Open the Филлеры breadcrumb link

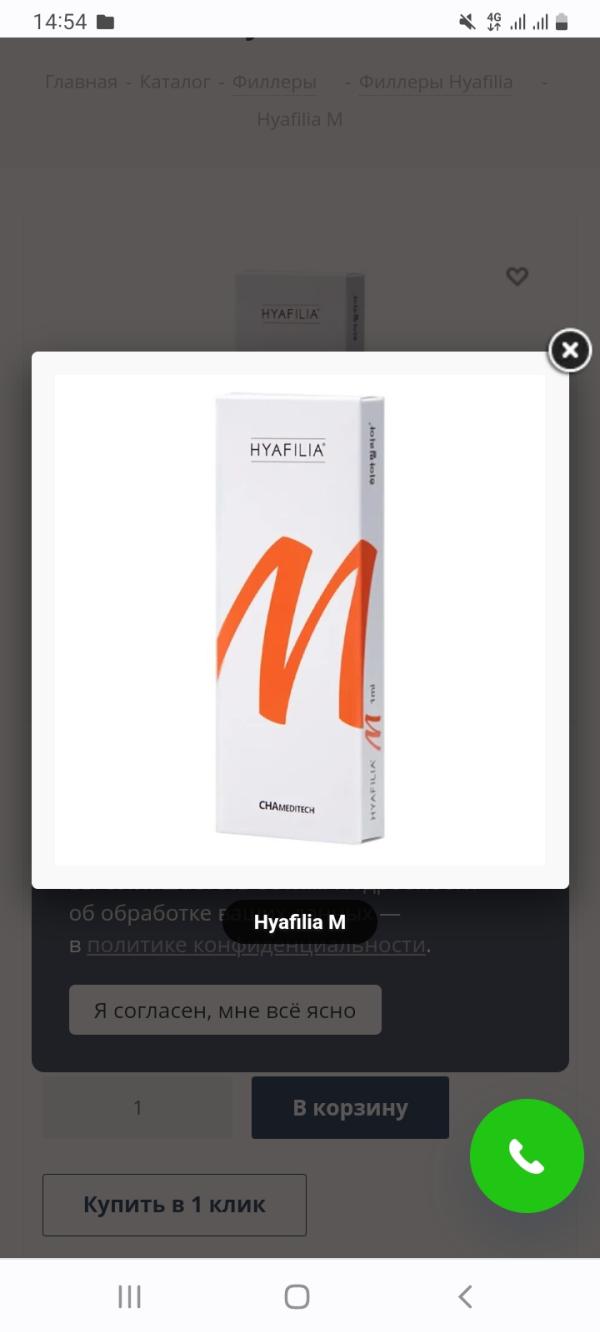(x=274, y=82)
